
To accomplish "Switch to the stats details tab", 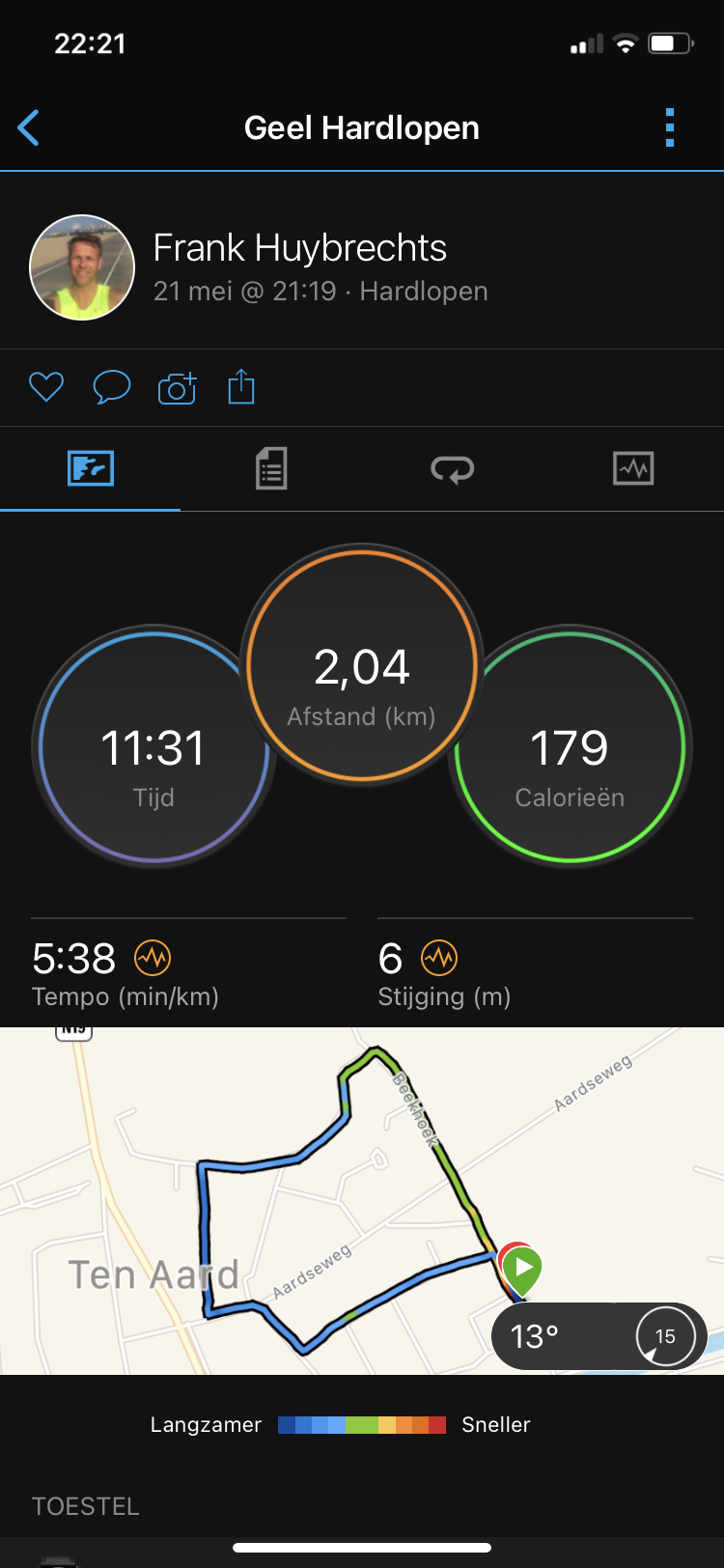I will click(x=271, y=469).
